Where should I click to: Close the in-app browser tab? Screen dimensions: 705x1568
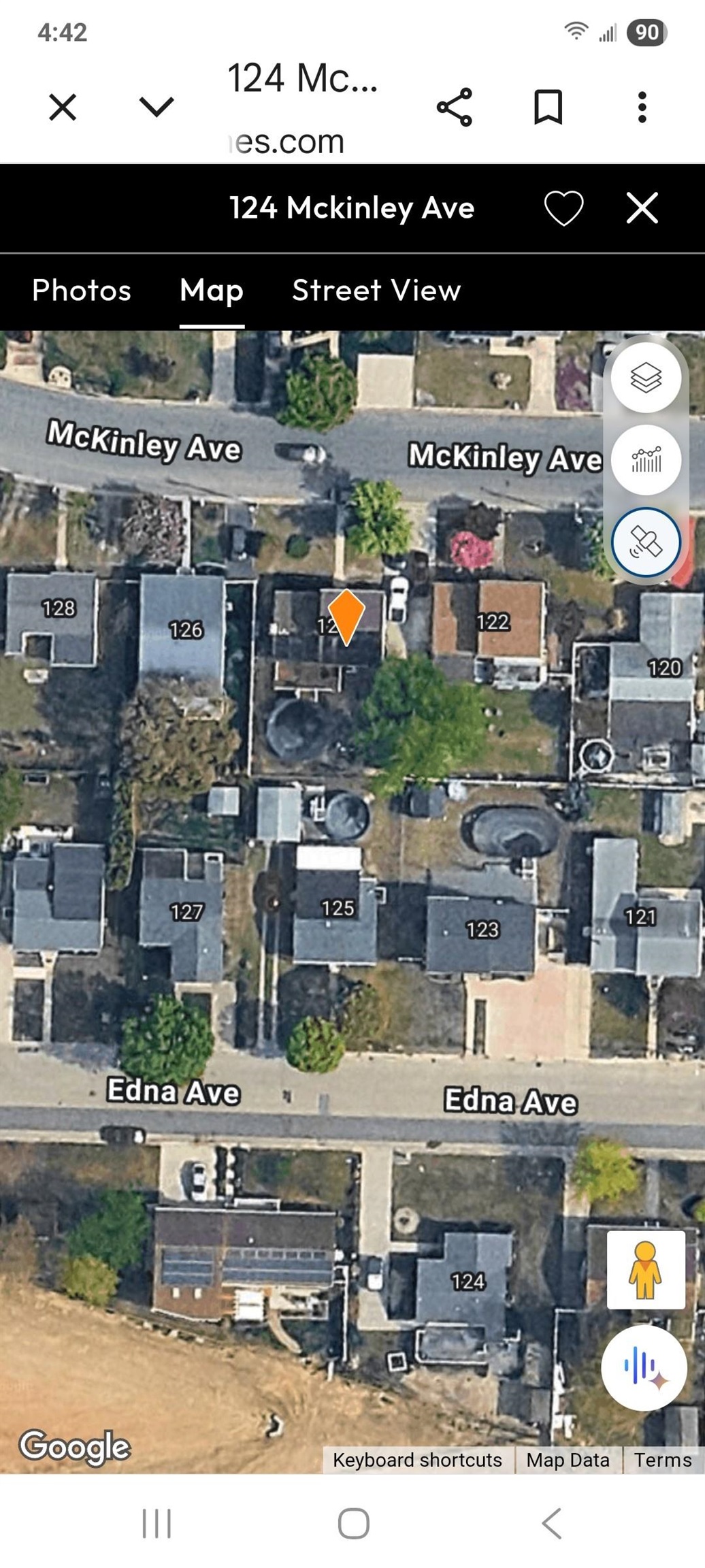click(63, 108)
